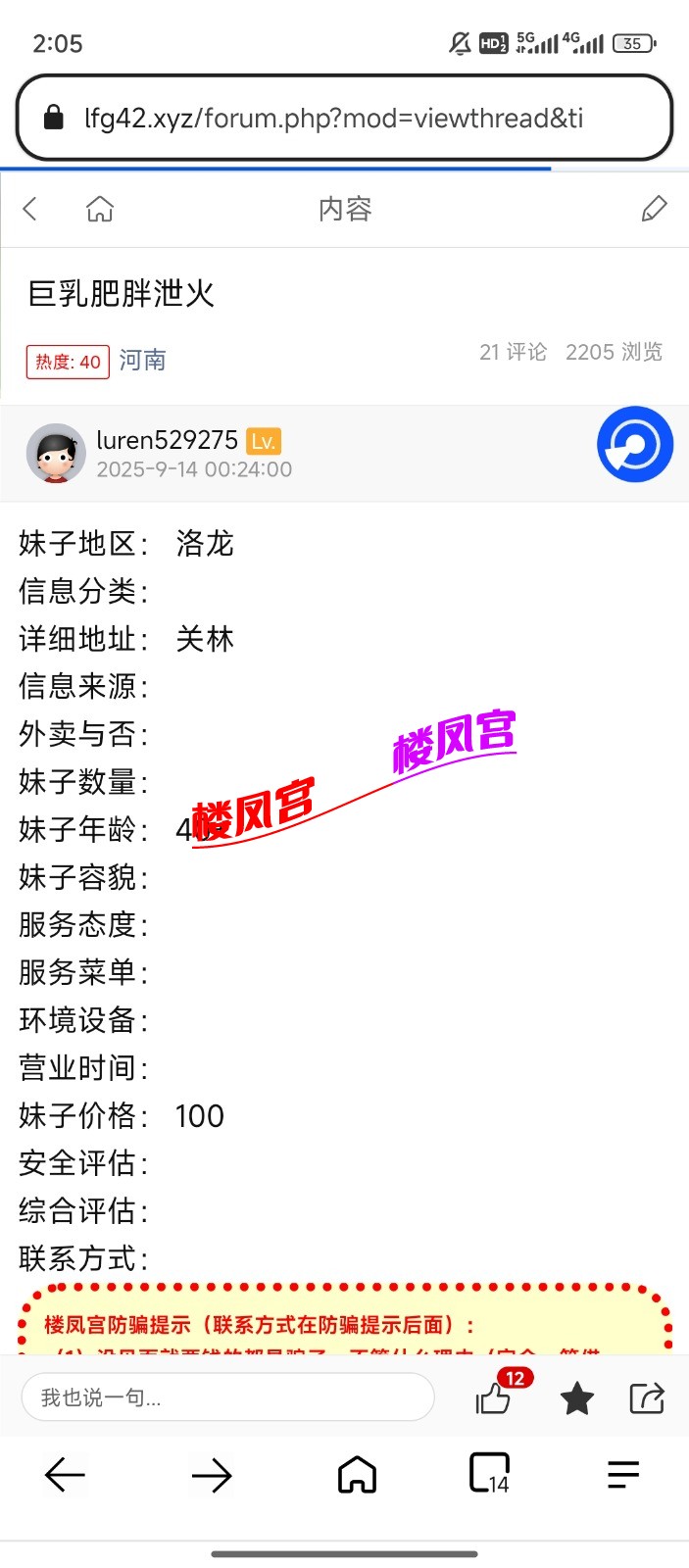Screen dimensions: 689x1568
Task: Like the post with thumbs-up icon
Action: point(494,1397)
